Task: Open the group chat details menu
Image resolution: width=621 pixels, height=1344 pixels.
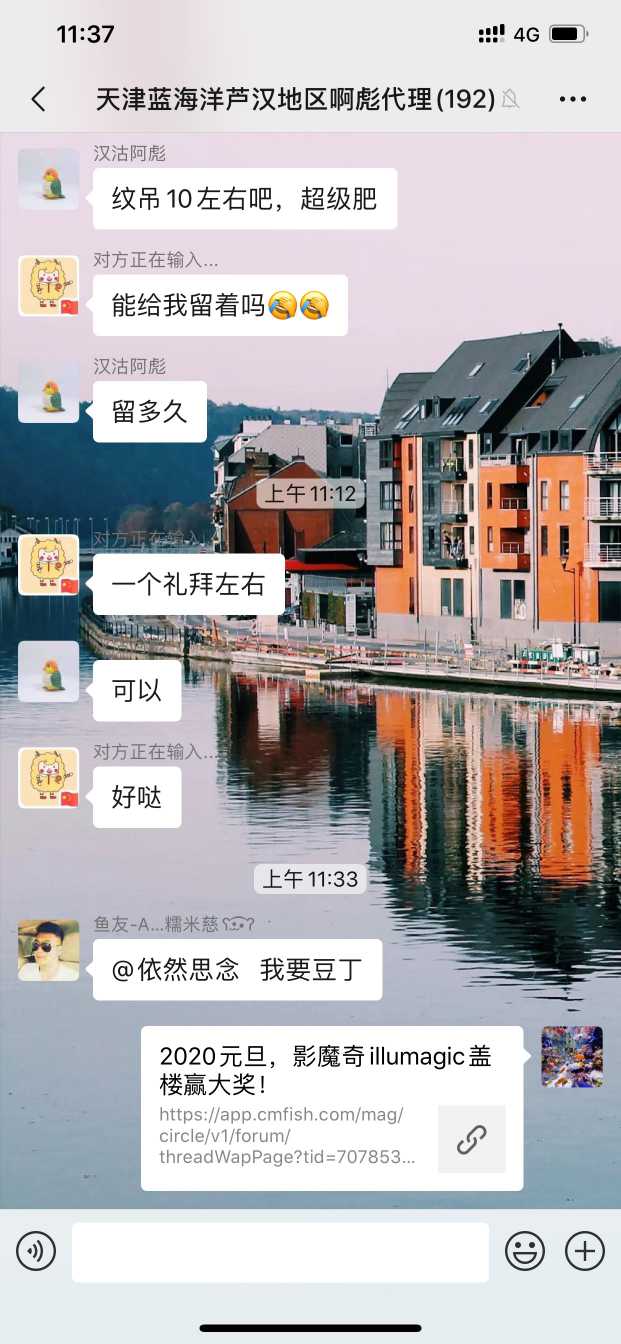Action: [x=573, y=99]
